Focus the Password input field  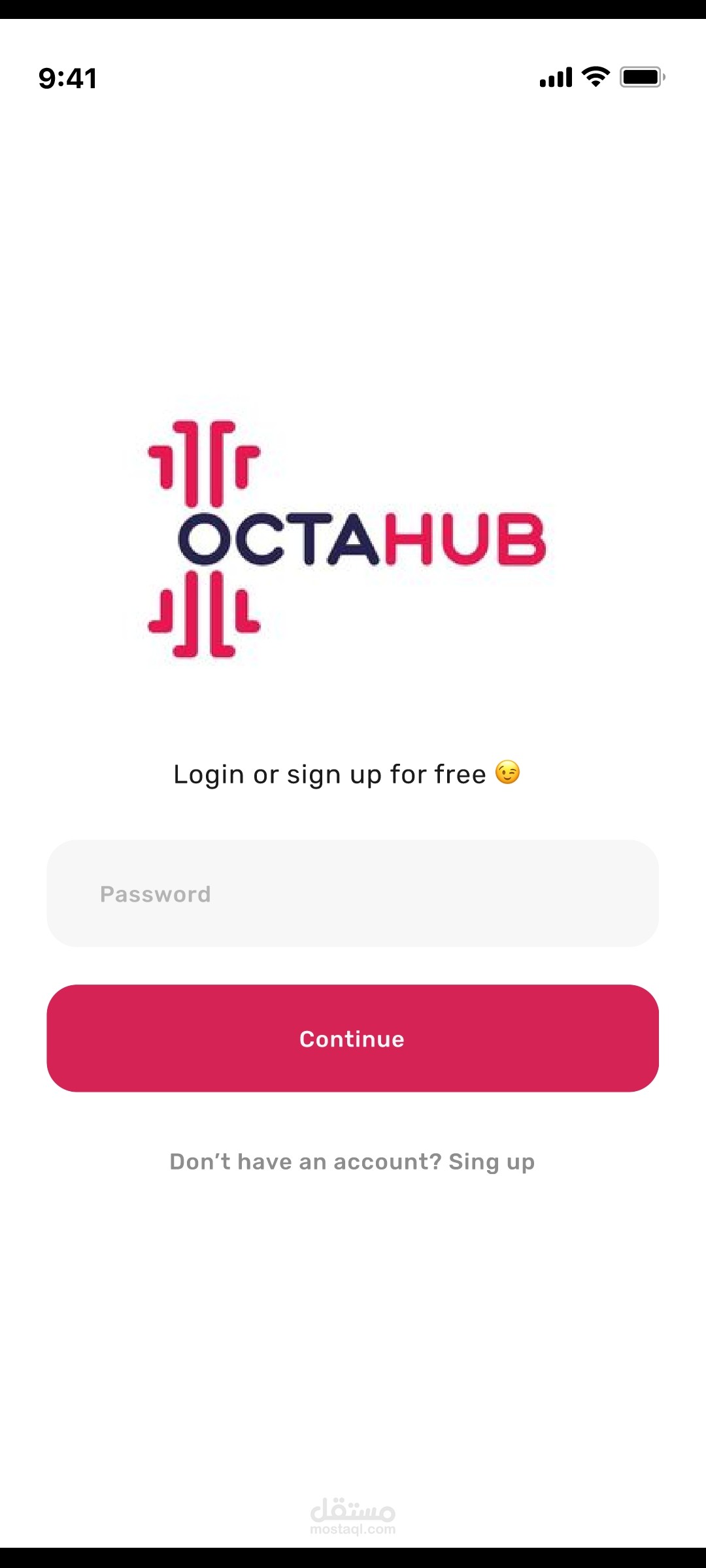tap(352, 893)
